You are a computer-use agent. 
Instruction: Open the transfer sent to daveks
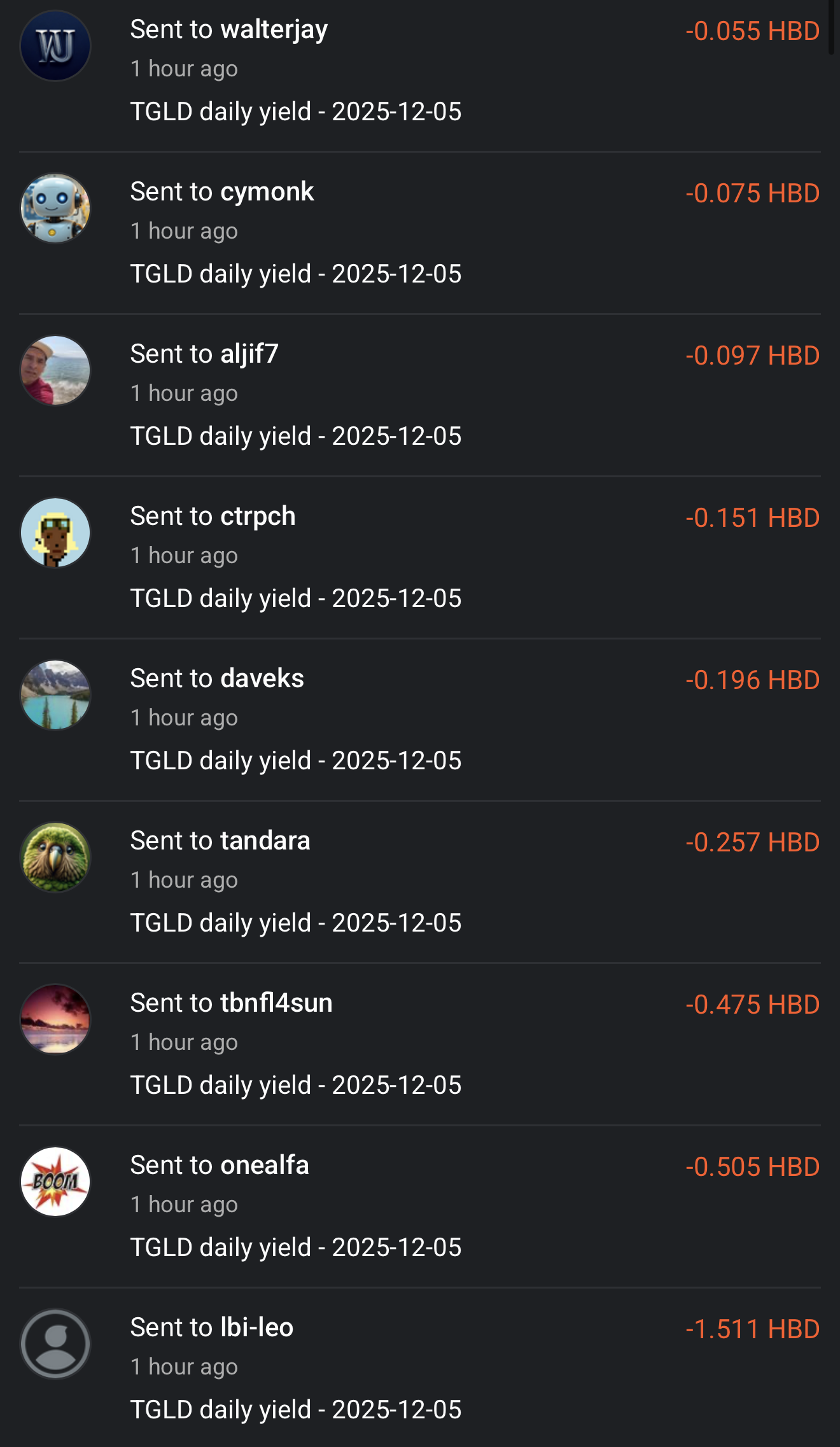(x=420, y=719)
